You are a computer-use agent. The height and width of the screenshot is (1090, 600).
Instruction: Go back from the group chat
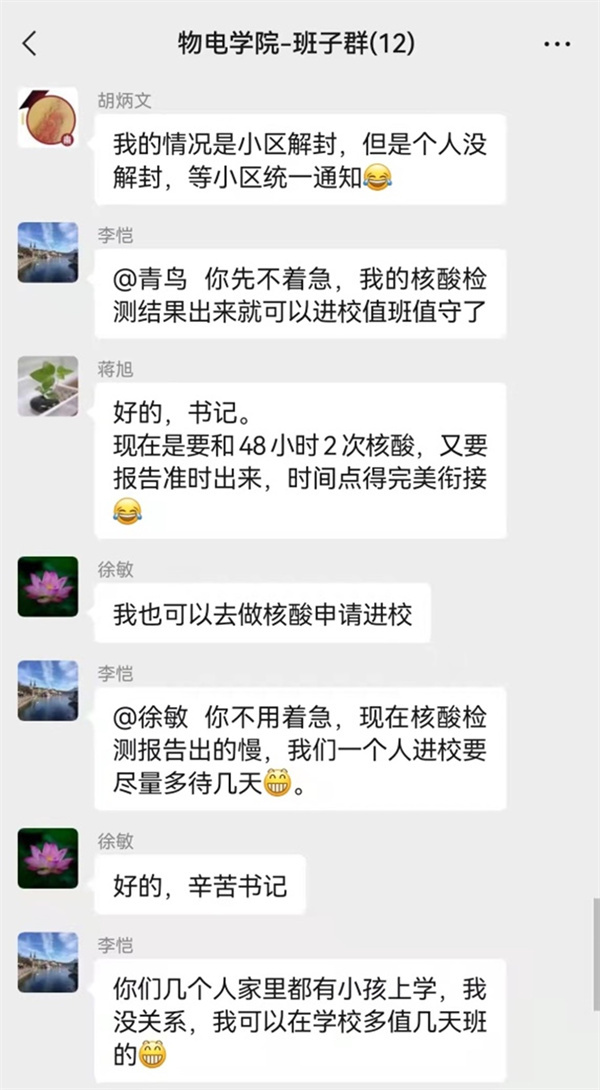coord(29,44)
